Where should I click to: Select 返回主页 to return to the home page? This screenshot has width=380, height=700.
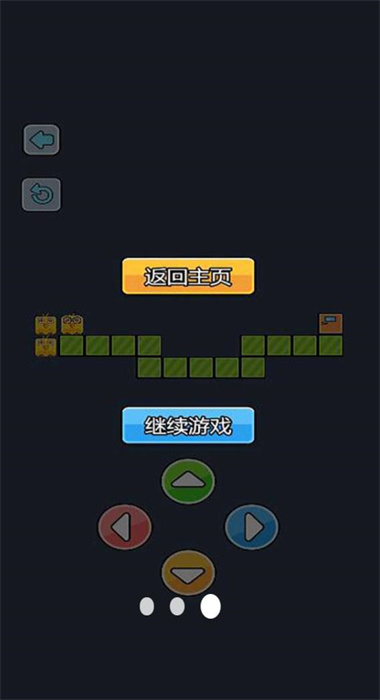pos(188,276)
